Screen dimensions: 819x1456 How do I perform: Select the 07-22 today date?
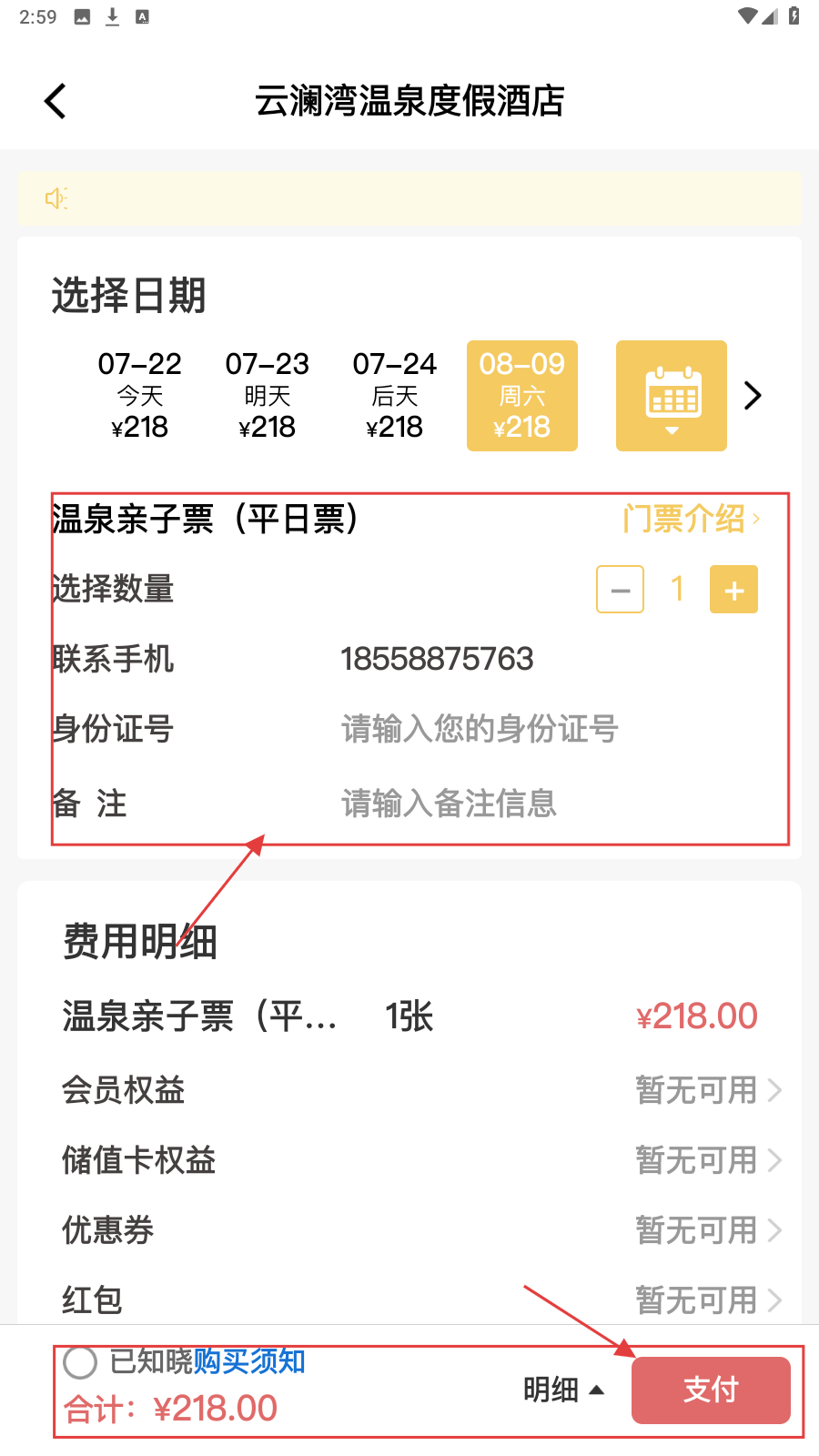[x=140, y=396]
